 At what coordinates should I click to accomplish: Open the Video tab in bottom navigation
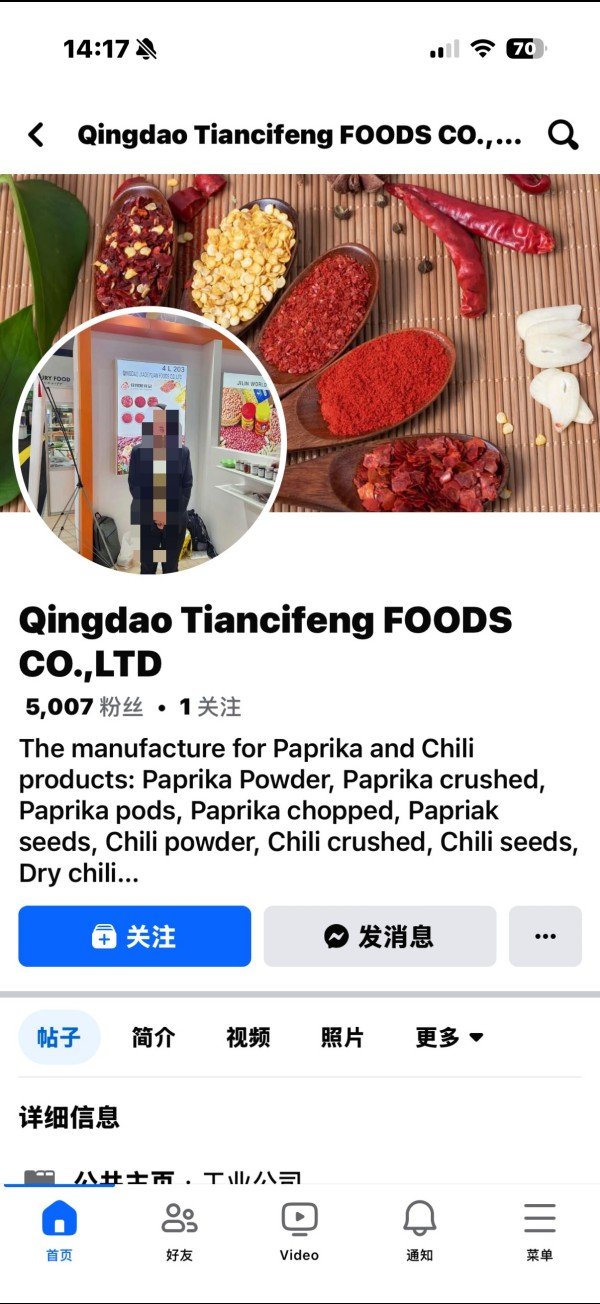(x=299, y=1230)
